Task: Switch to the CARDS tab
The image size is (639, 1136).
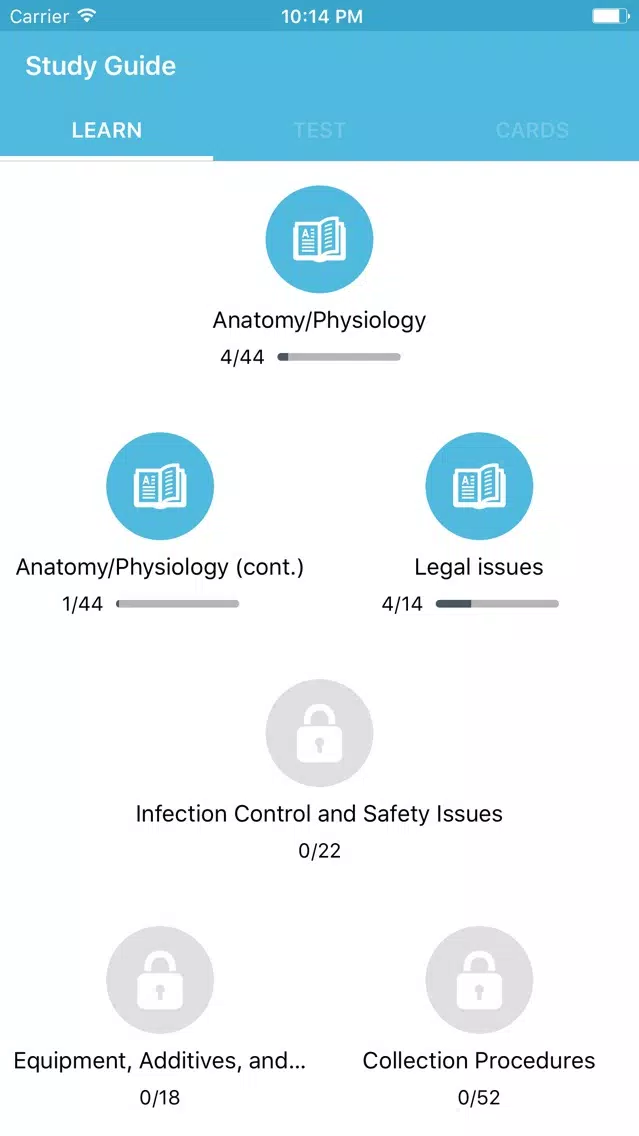Action: click(x=532, y=130)
